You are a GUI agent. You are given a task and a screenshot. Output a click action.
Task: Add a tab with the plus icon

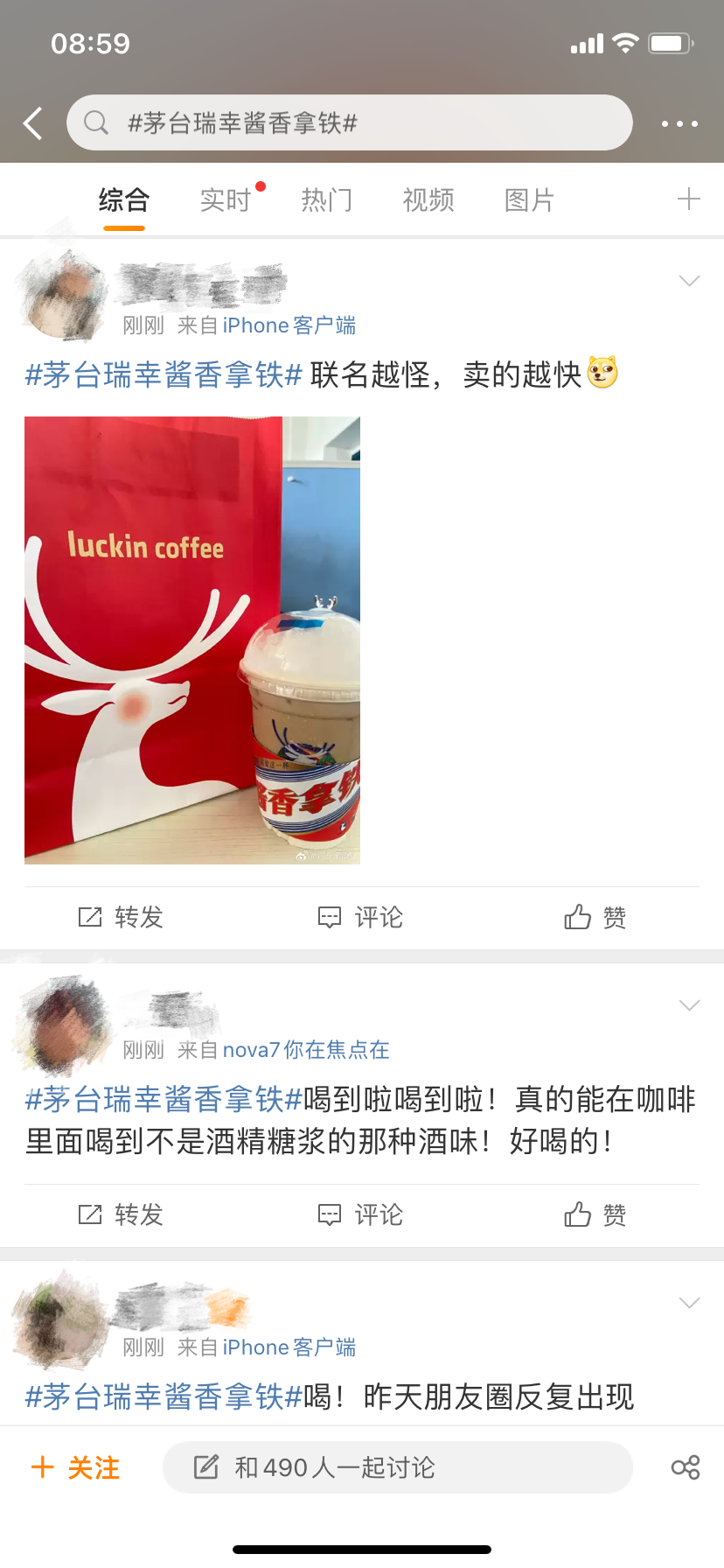pyautogui.click(x=689, y=199)
